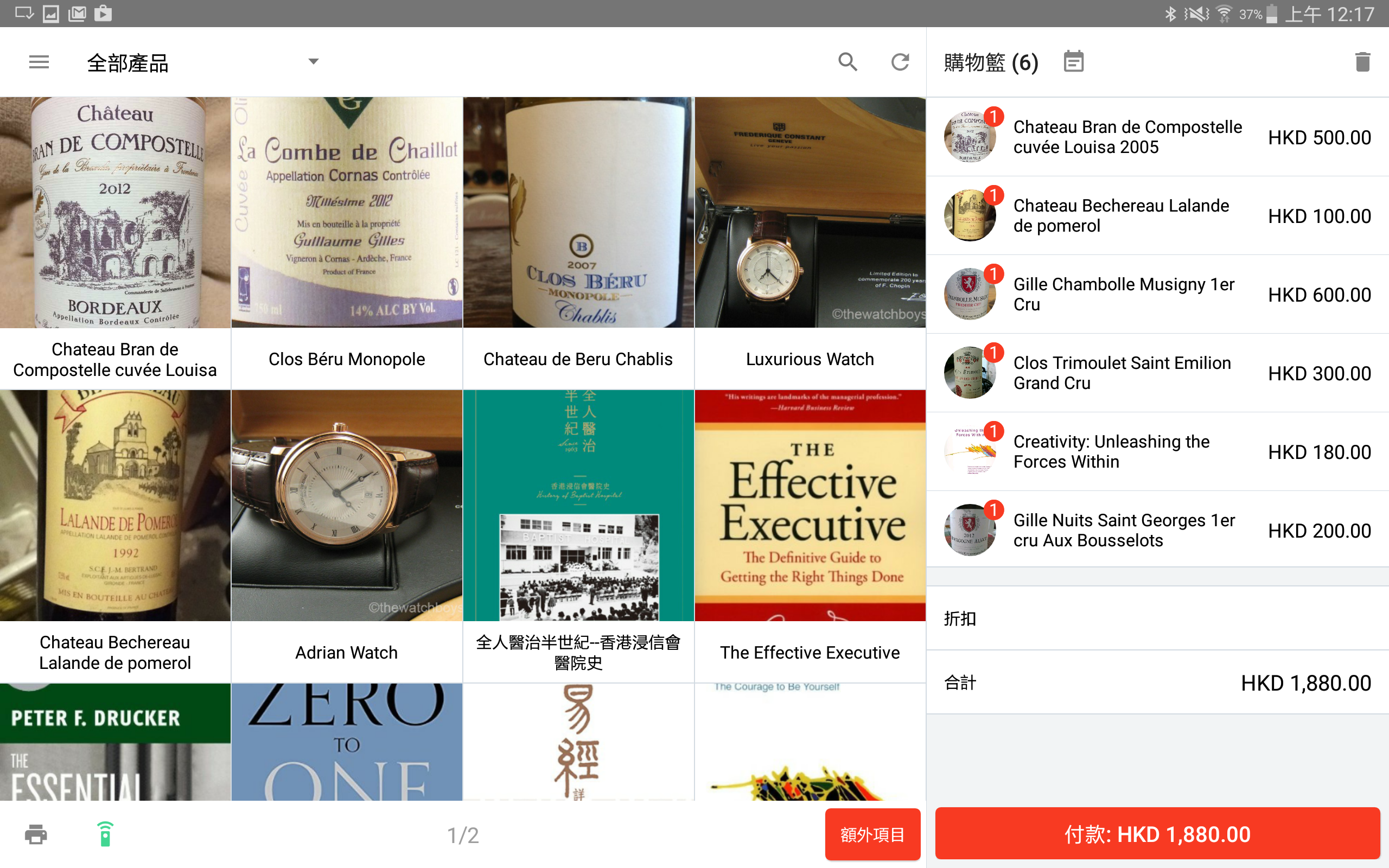Open the 折扣 discount row

click(1157, 618)
